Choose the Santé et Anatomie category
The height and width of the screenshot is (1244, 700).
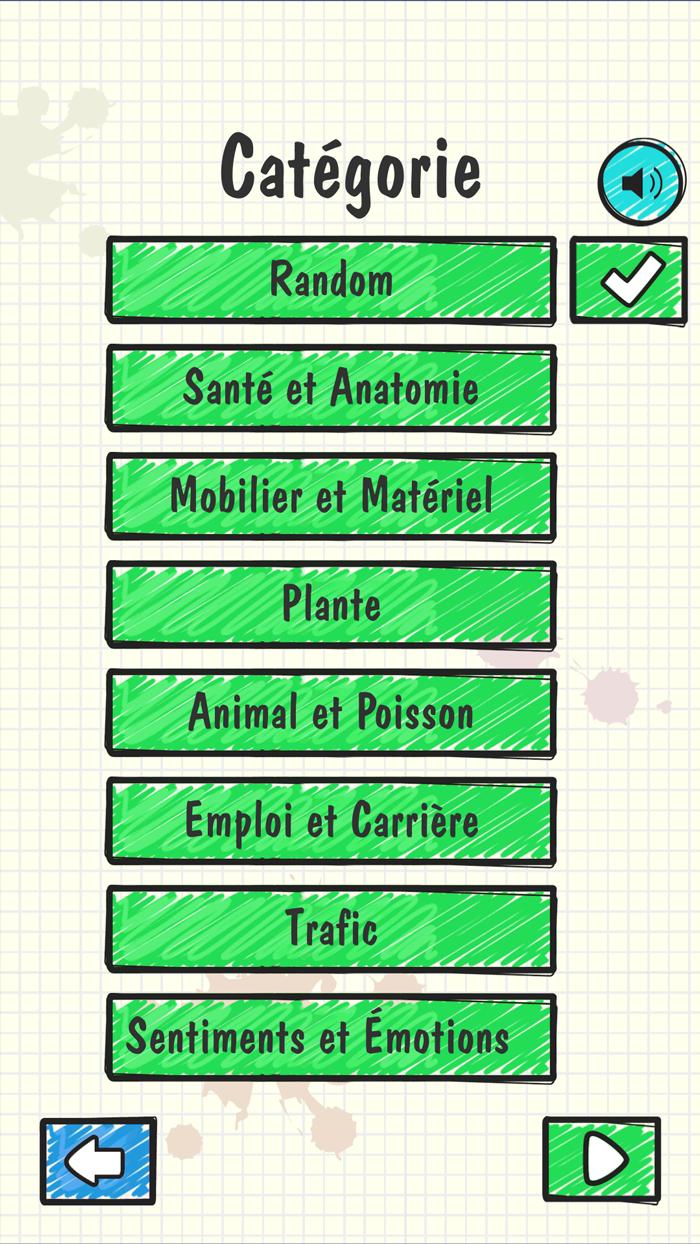tap(331, 388)
